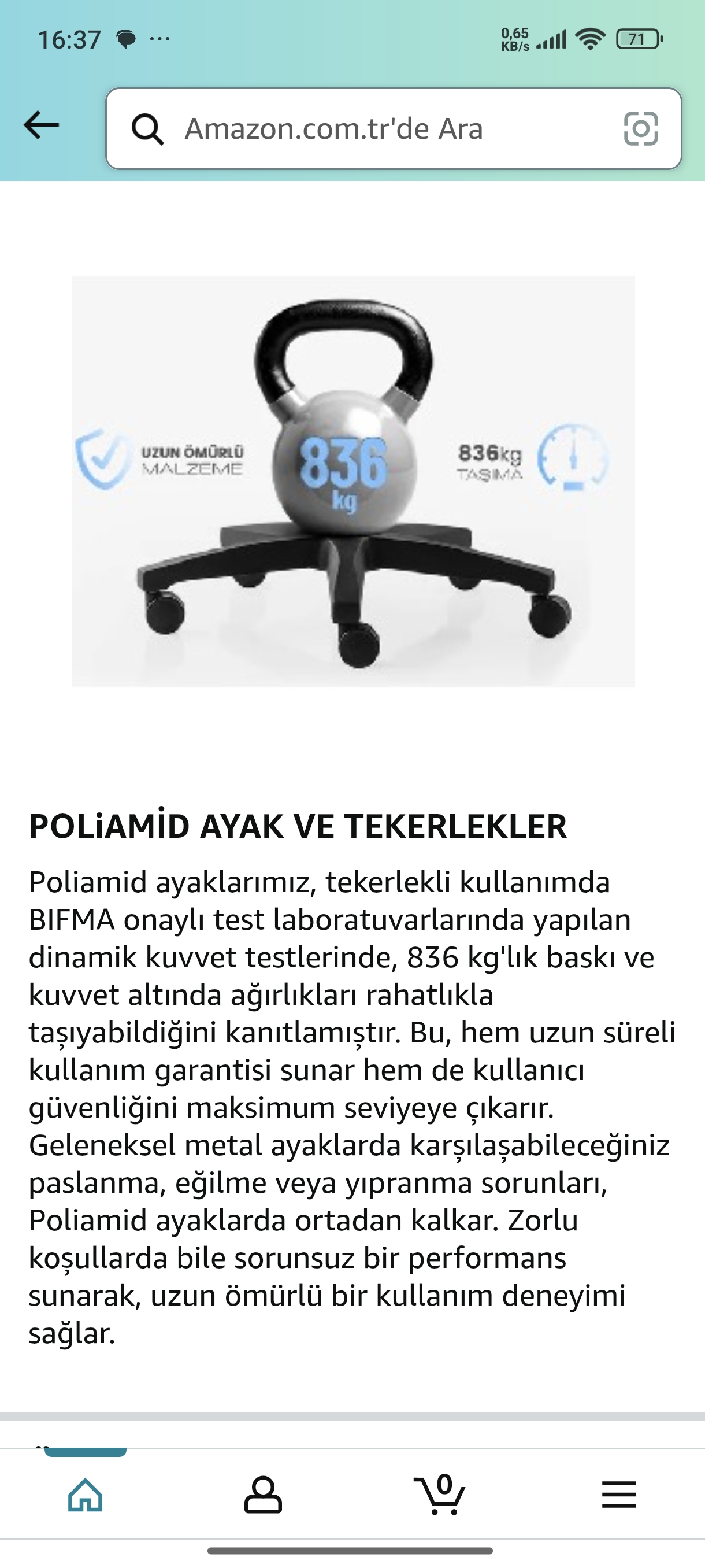Open camera lens search in the search bar

pyautogui.click(x=640, y=128)
